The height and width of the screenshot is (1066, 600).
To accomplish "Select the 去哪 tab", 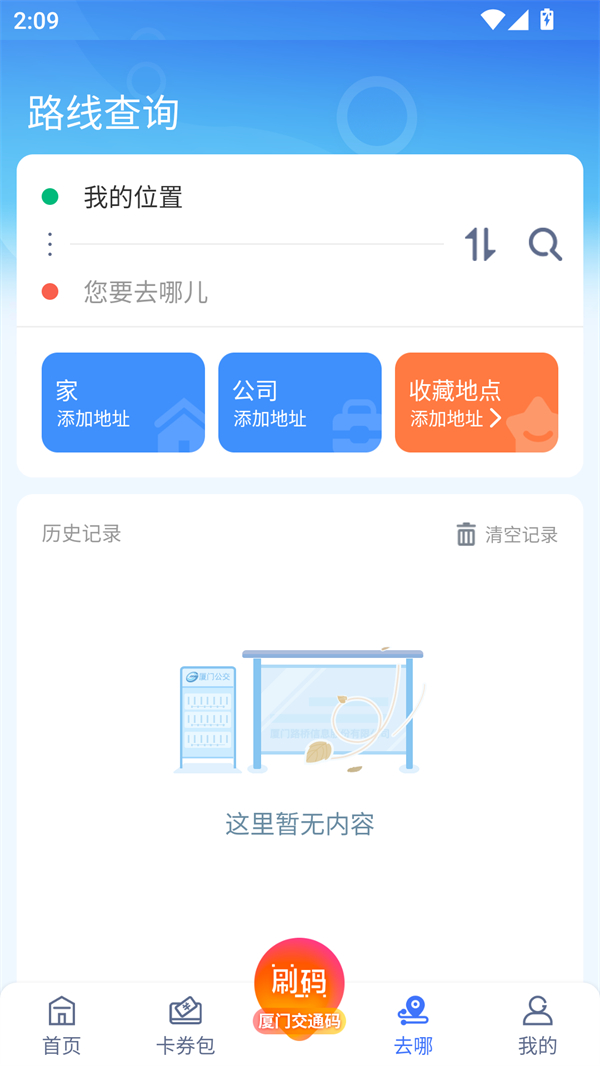I will (x=413, y=1025).
